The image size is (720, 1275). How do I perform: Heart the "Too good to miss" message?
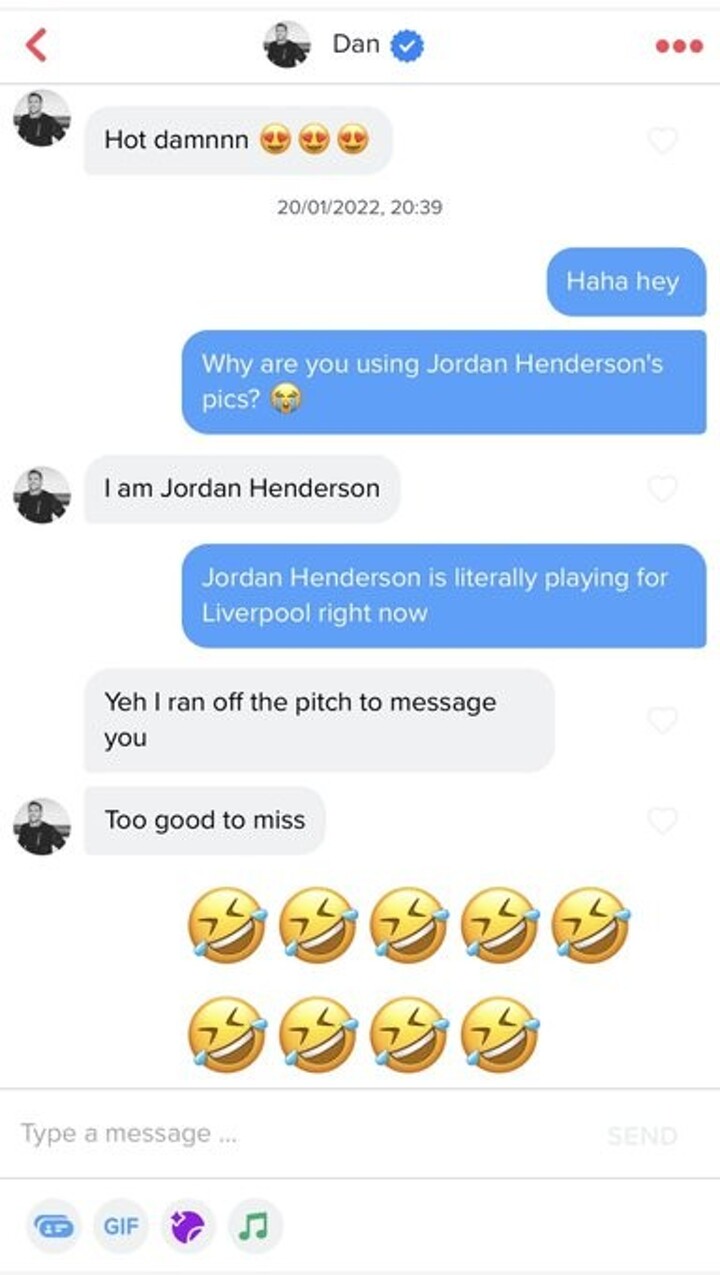(x=662, y=821)
